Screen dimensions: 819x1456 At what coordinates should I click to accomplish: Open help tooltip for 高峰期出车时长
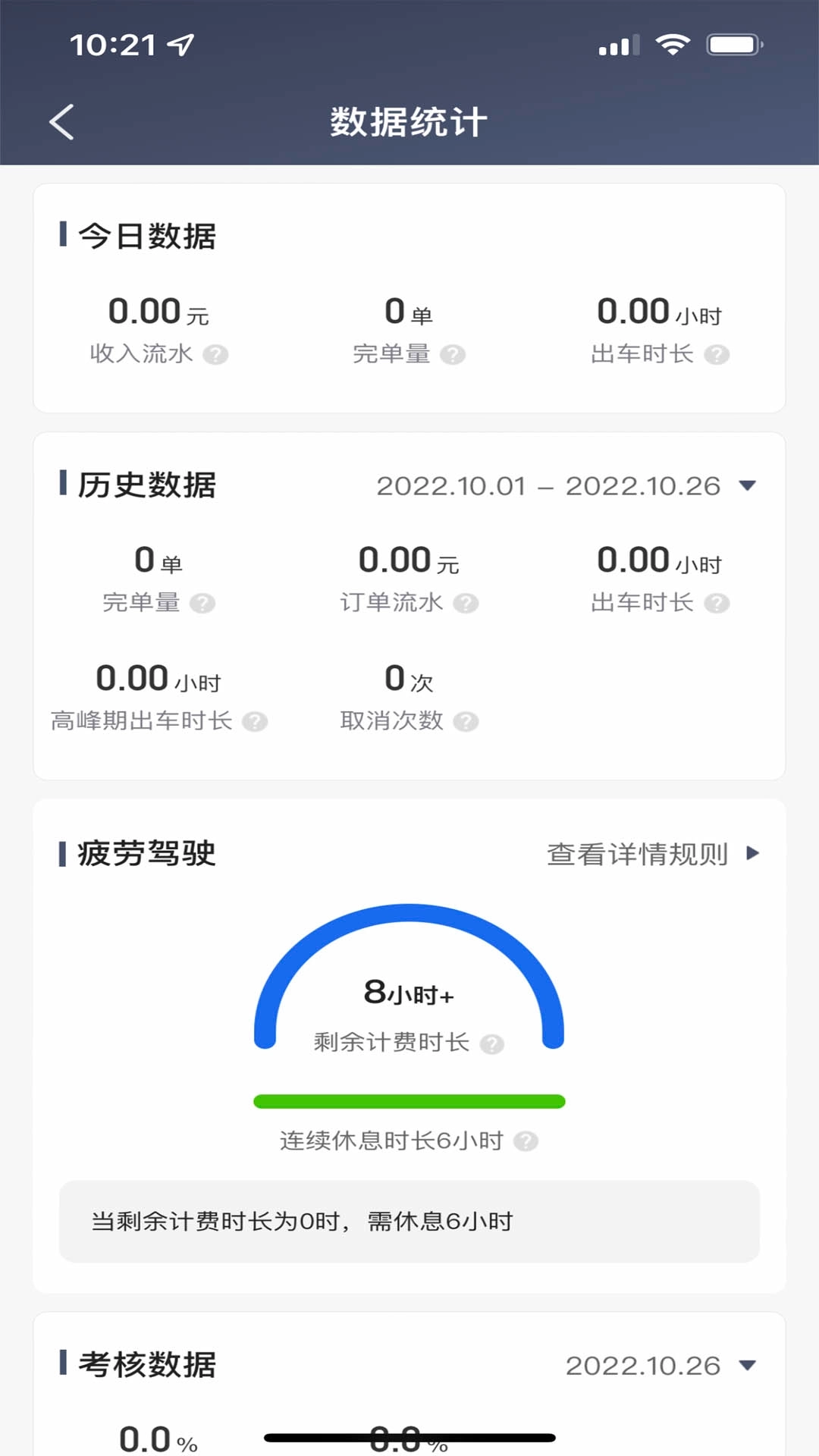256,722
